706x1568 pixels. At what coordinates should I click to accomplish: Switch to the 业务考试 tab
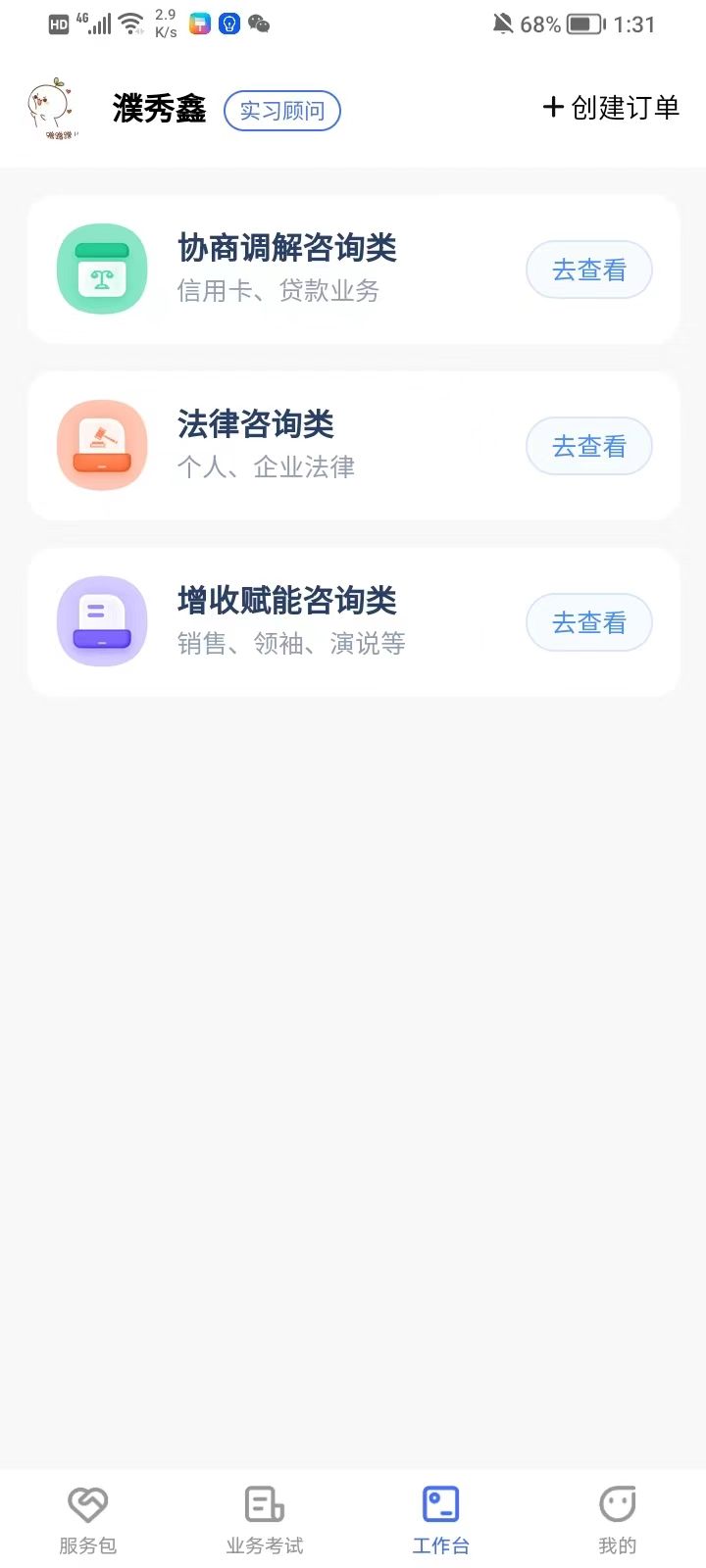[x=263, y=1517]
